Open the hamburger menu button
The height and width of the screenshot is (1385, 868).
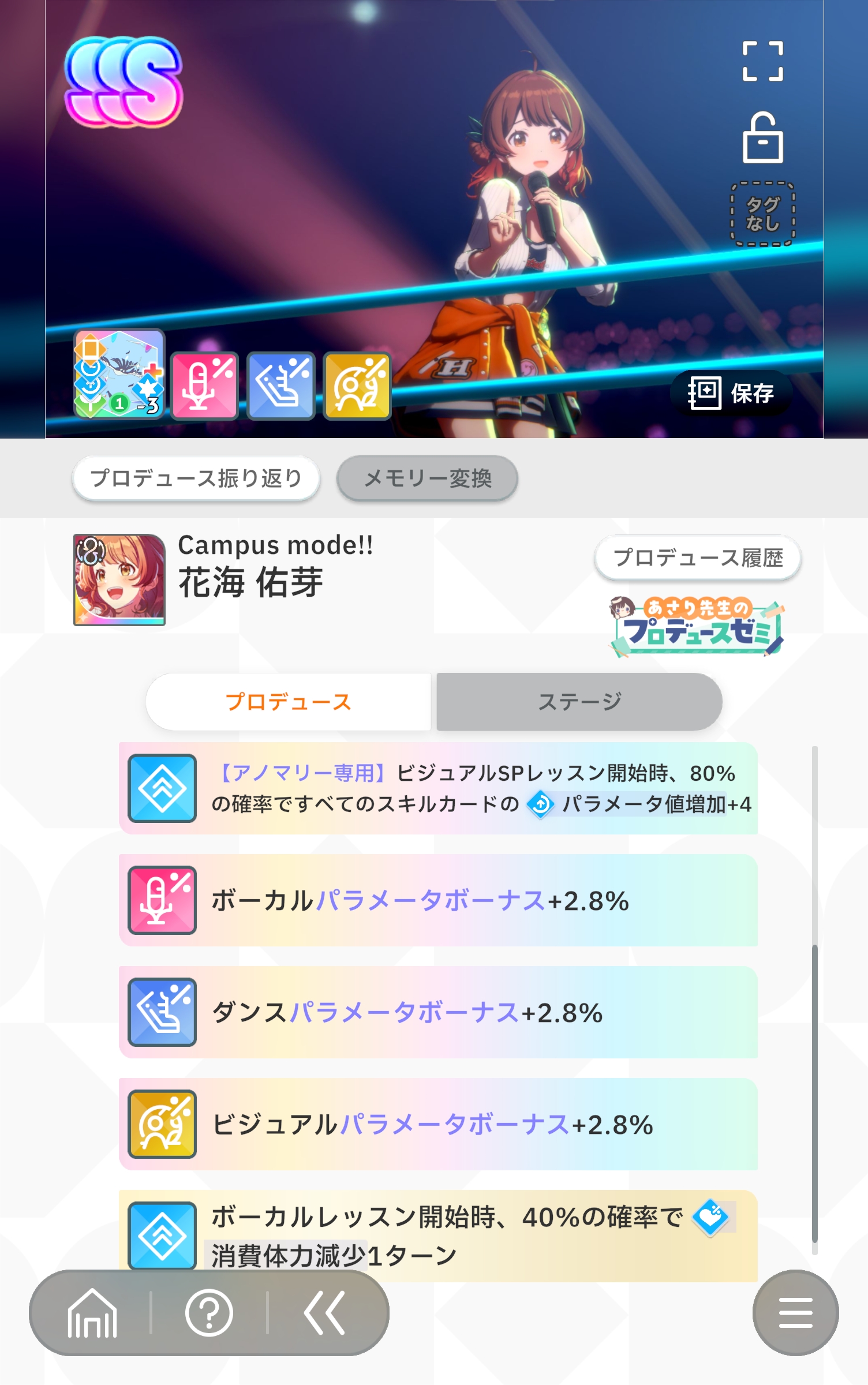(x=795, y=1313)
